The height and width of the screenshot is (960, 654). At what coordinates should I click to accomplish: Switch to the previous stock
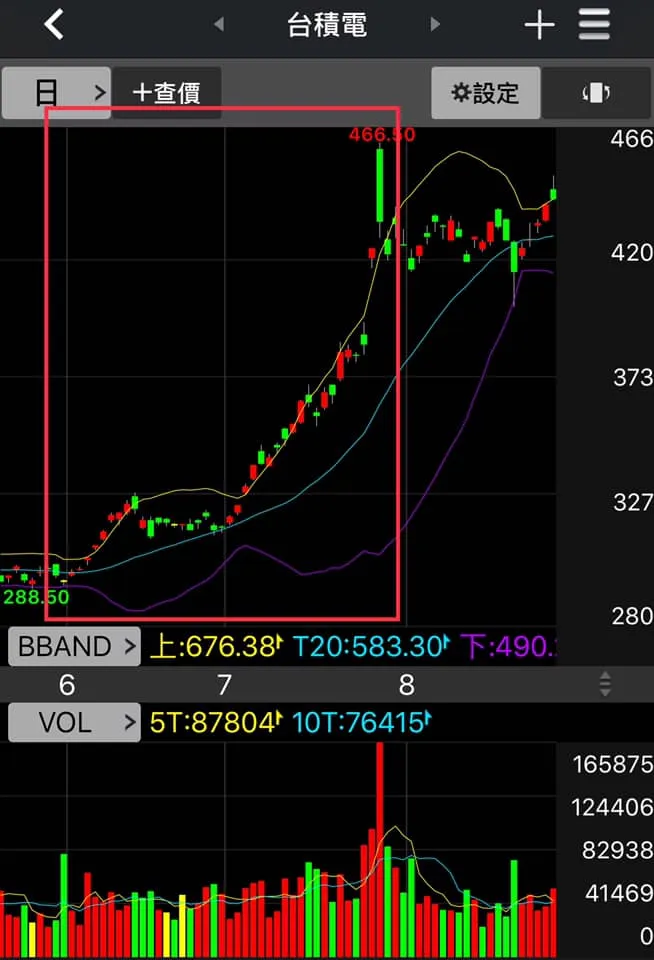pos(218,24)
